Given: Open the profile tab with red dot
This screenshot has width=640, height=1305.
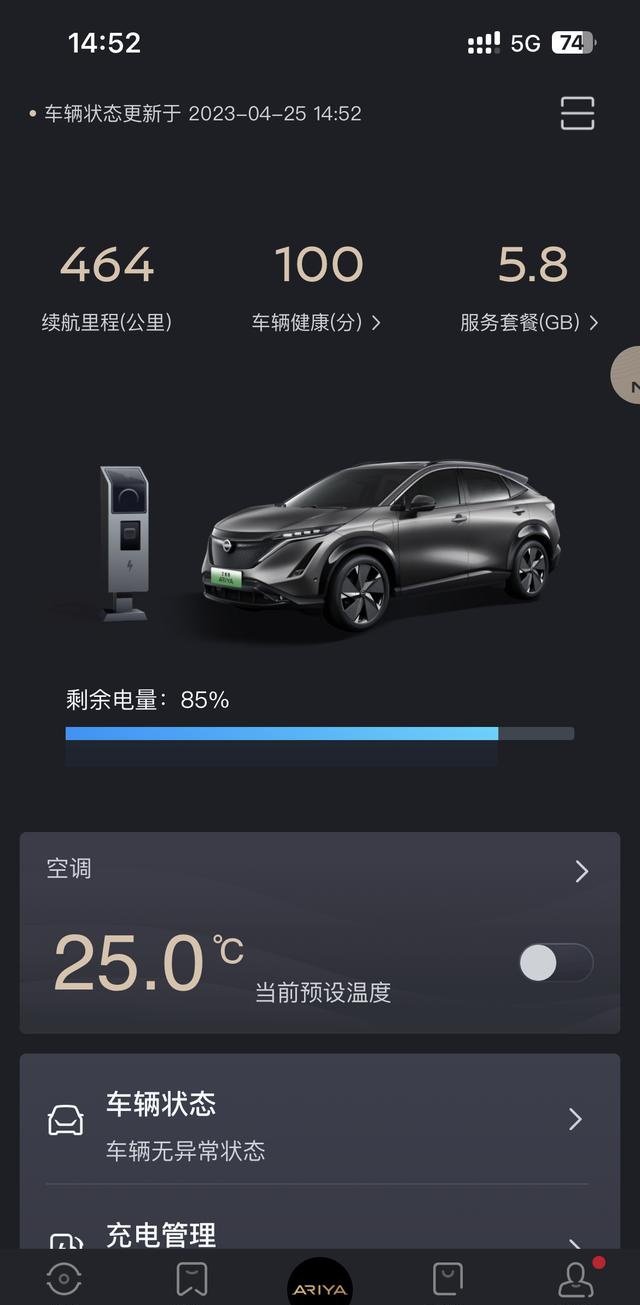Looking at the screenshot, I should pyautogui.click(x=577, y=1277).
